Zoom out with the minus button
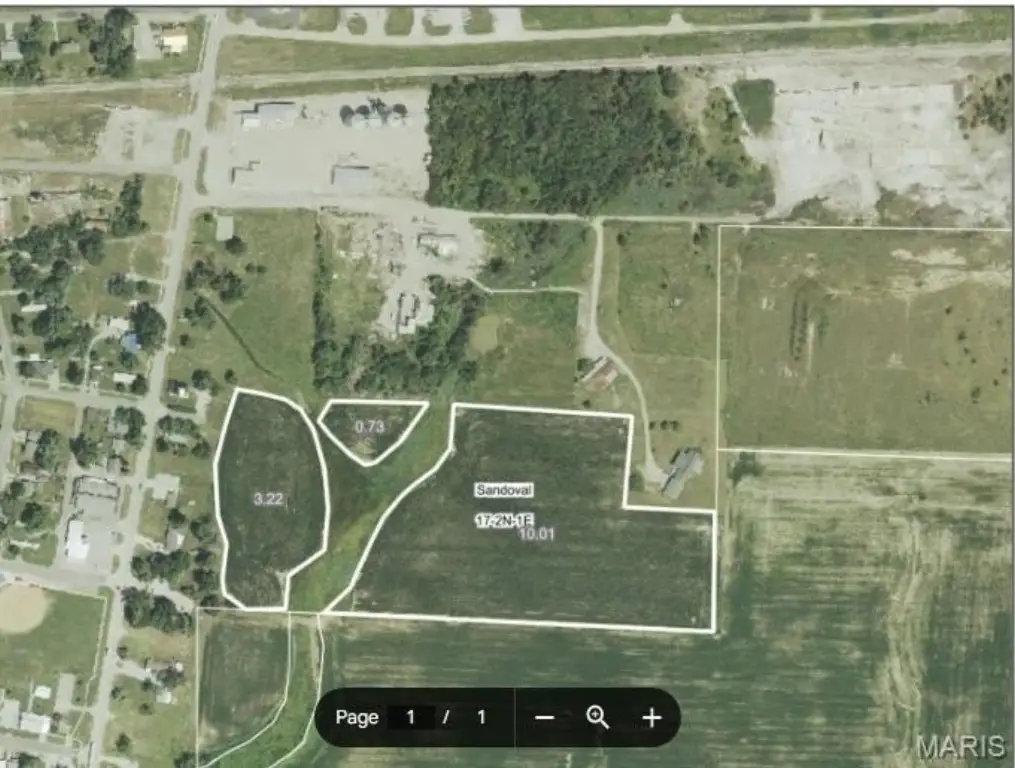This screenshot has width=1015, height=768. [x=545, y=717]
